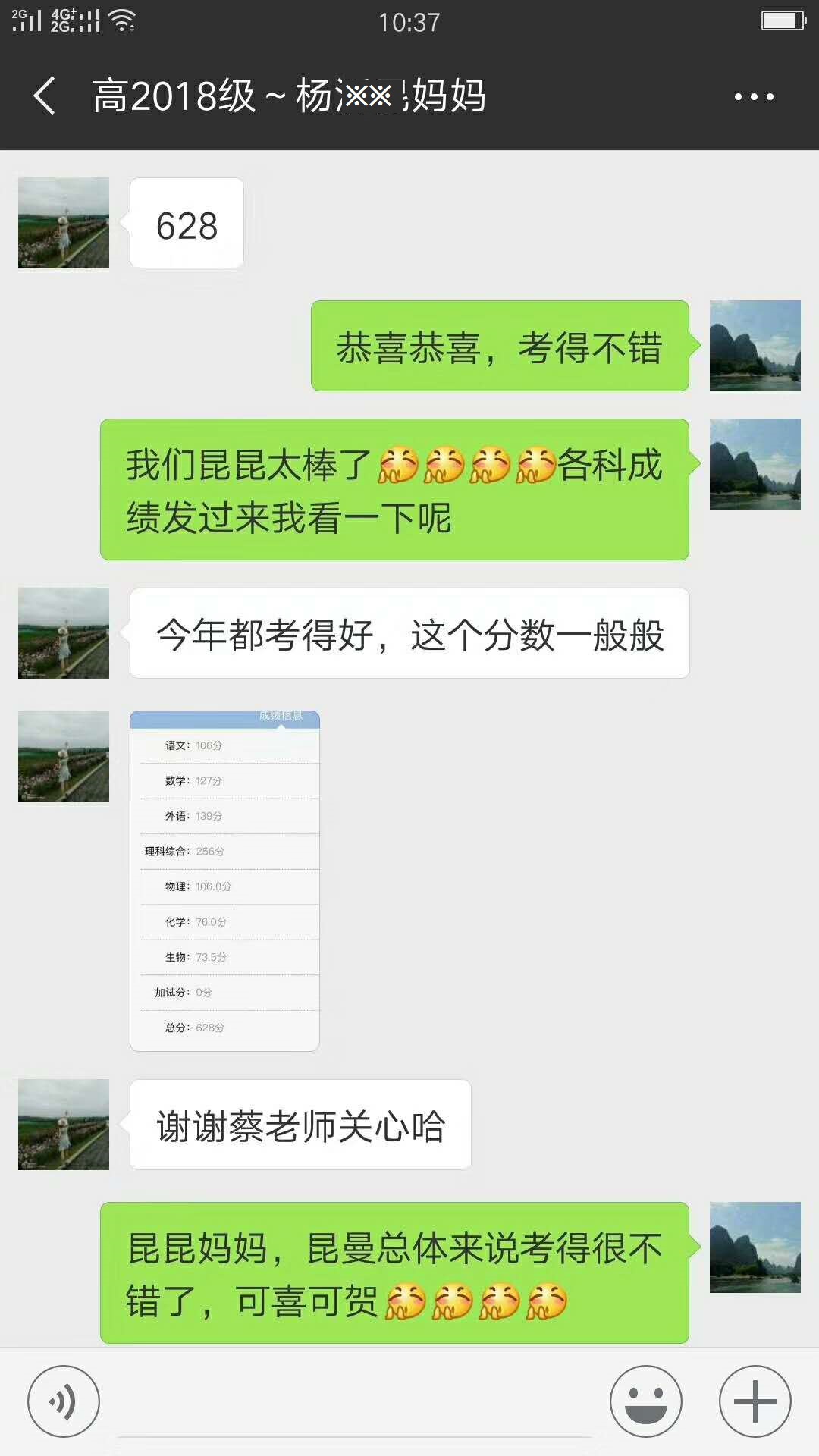View profile from avatar beside 谢谢蔡老师关心哈
This screenshot has height=1456, width=819.
point(64,1124)
